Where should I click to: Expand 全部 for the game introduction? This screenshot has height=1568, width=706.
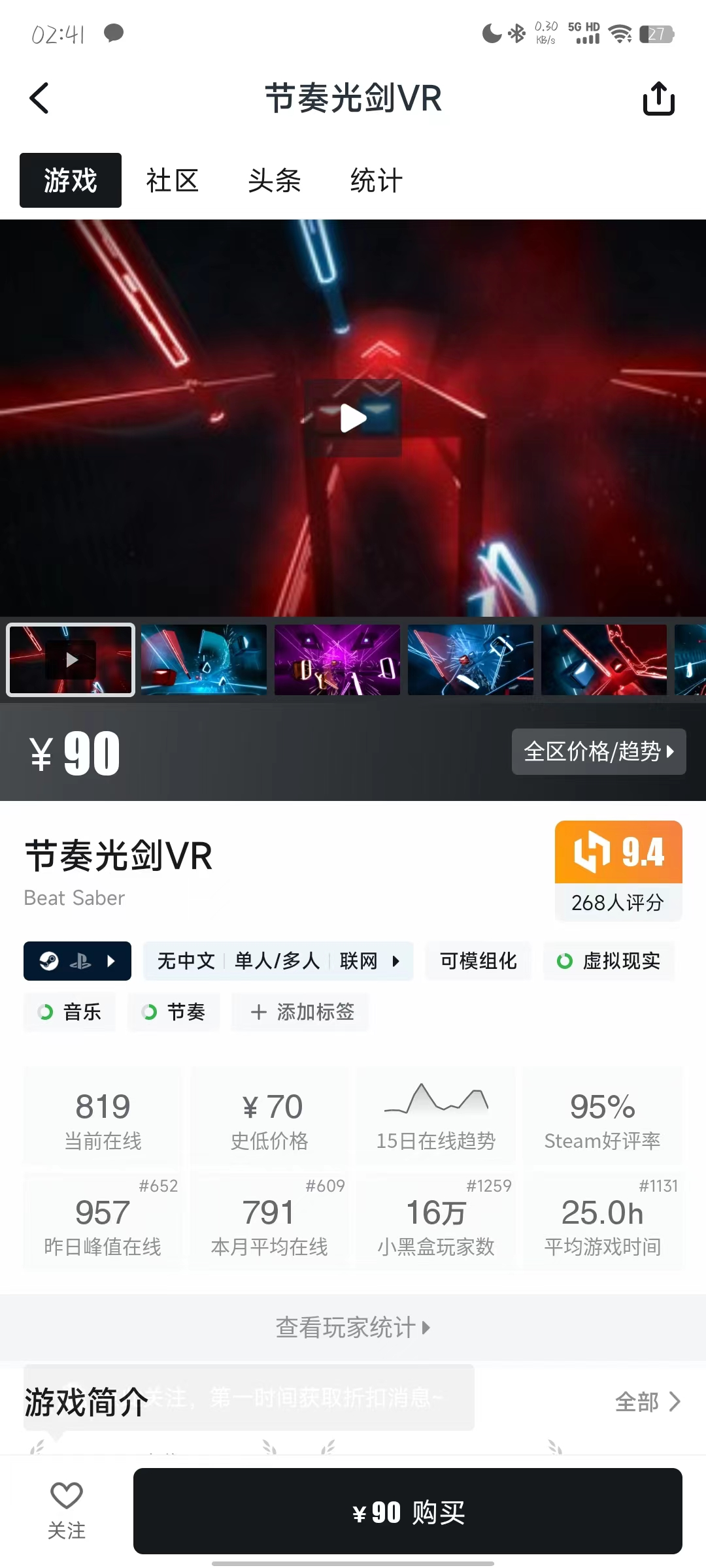[647, 1402]
